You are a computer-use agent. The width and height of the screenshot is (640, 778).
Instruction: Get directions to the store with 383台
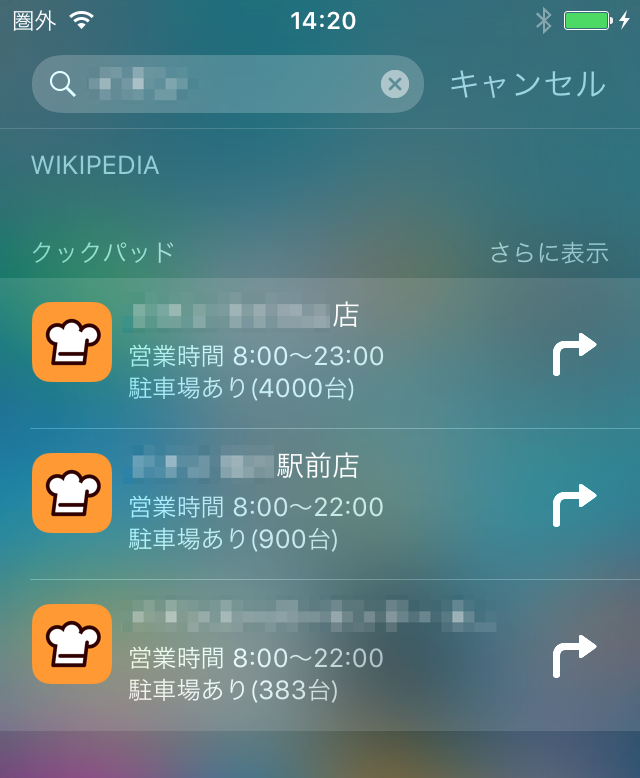[574, 655]
